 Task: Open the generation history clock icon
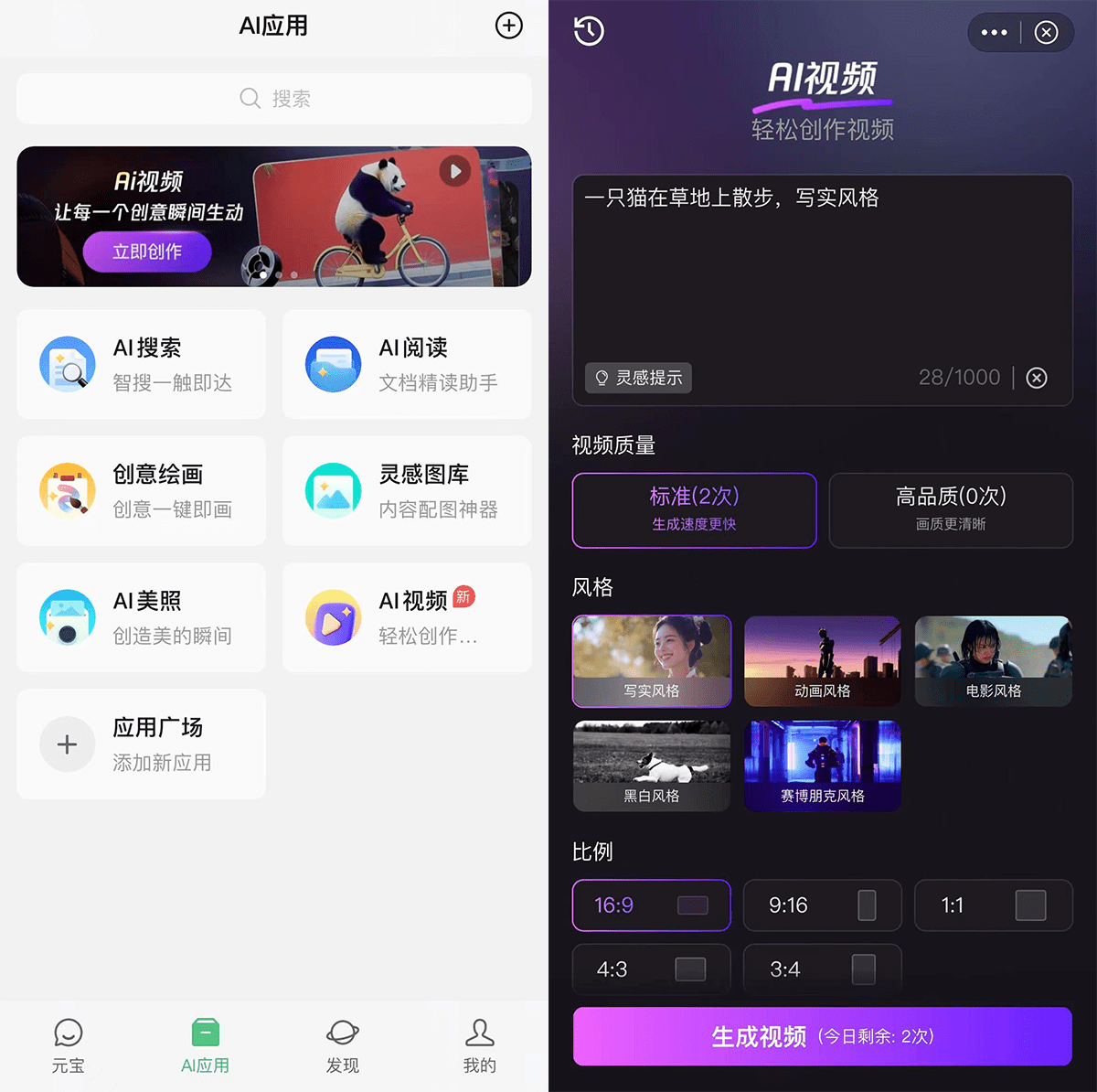[x=589, y=31]
